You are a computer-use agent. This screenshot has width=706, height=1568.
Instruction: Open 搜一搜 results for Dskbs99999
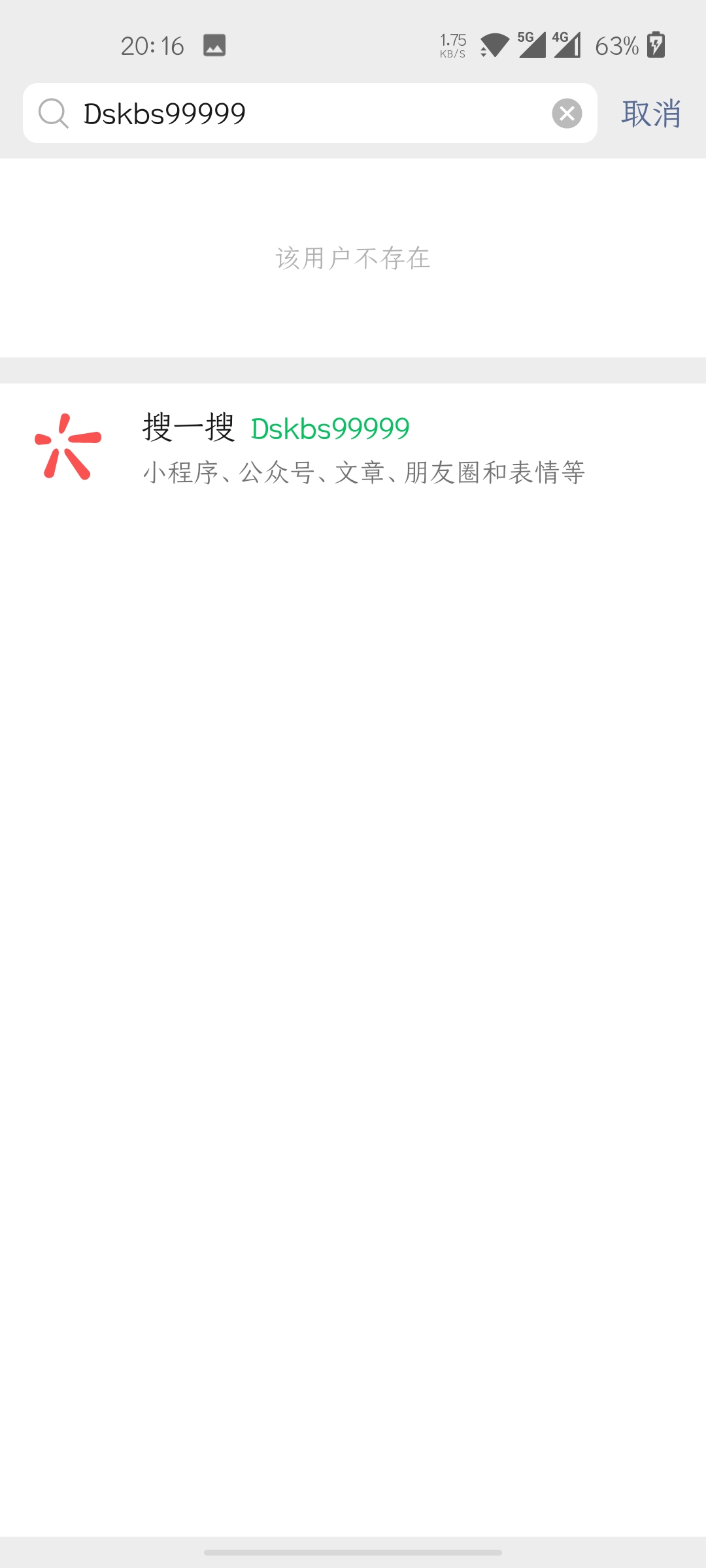[353, 448]
